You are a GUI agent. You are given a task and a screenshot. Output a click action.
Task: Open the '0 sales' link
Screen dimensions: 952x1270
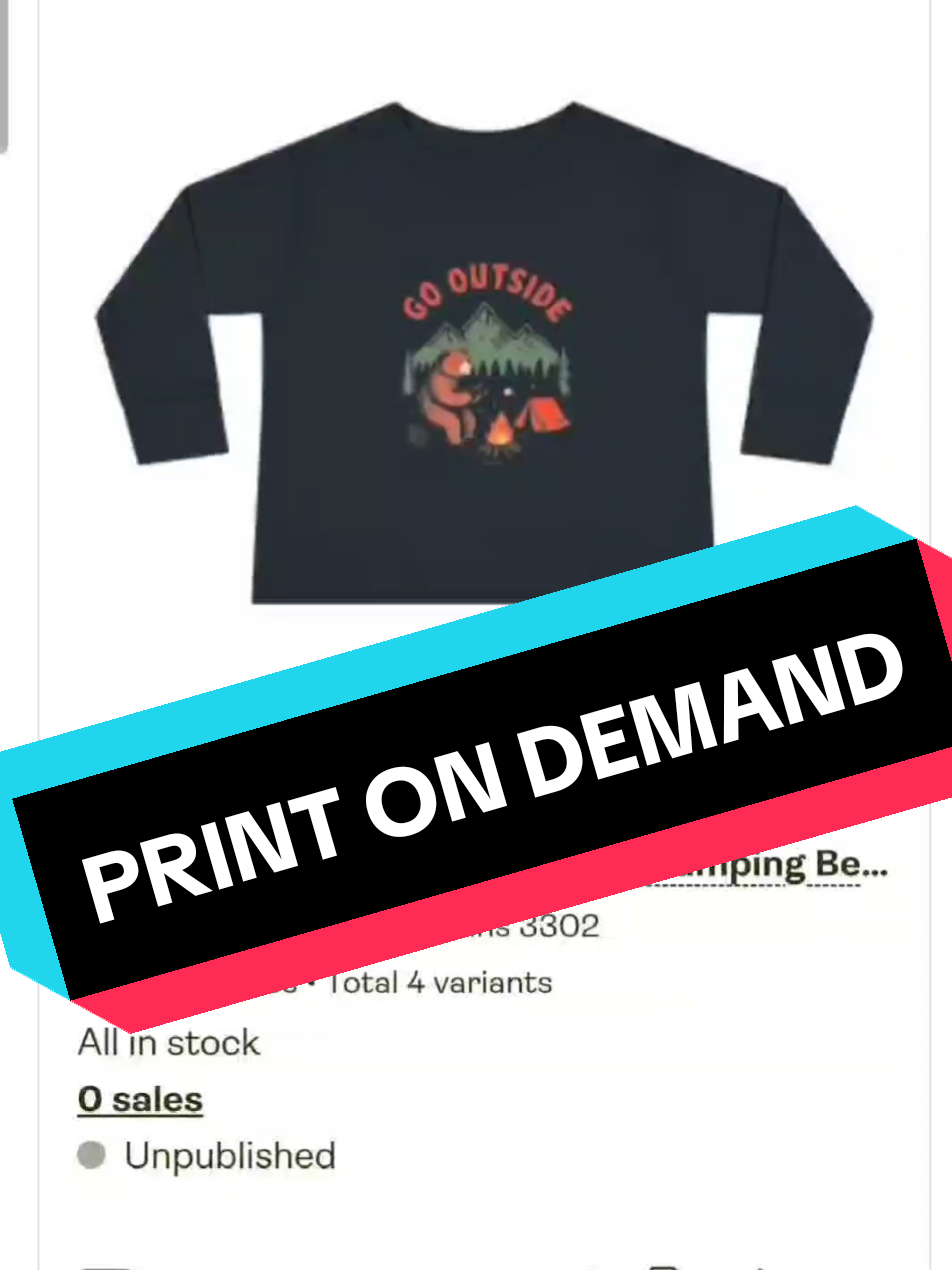click(x=140, y=1097)
